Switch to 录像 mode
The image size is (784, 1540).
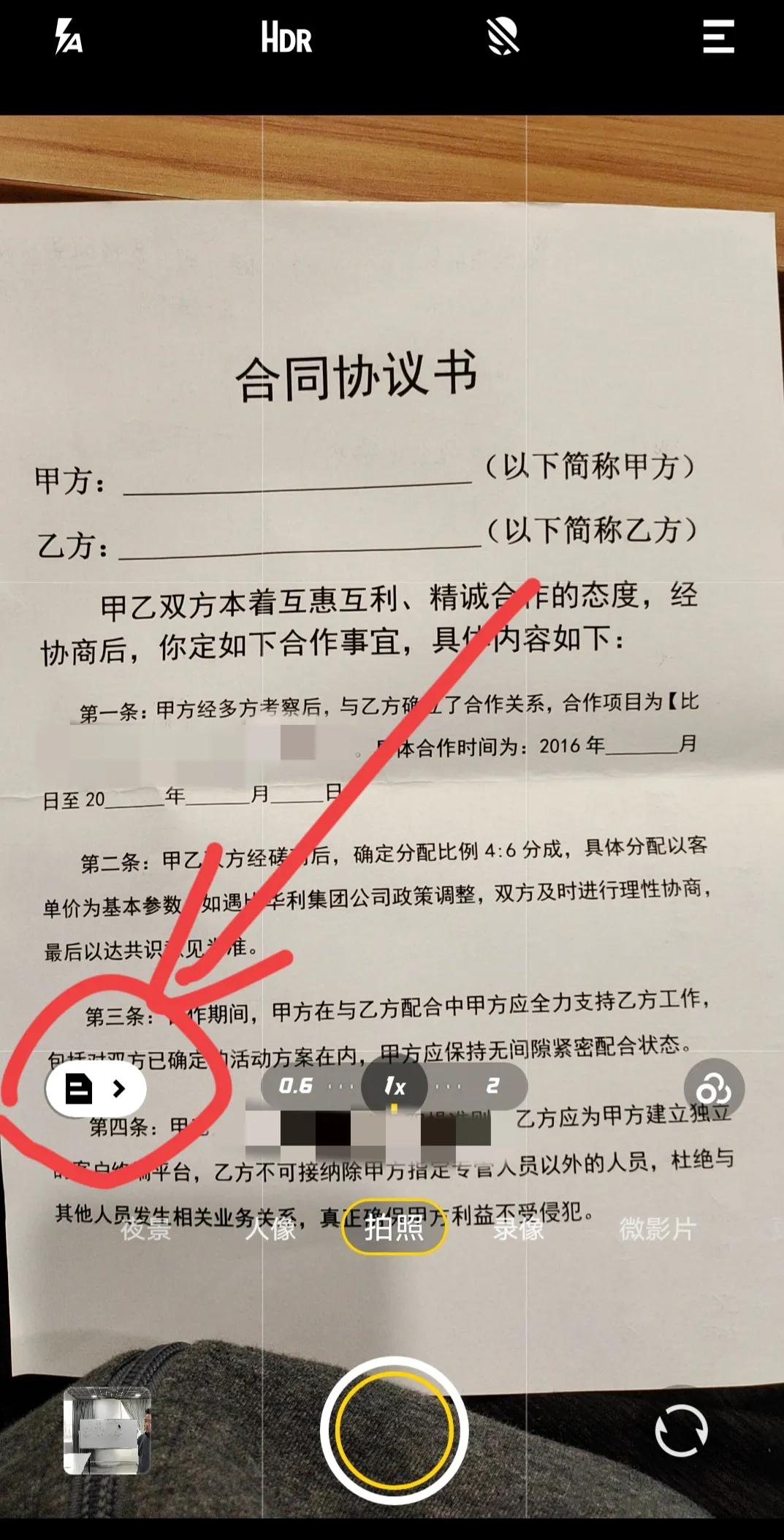tap(519, 1228)
